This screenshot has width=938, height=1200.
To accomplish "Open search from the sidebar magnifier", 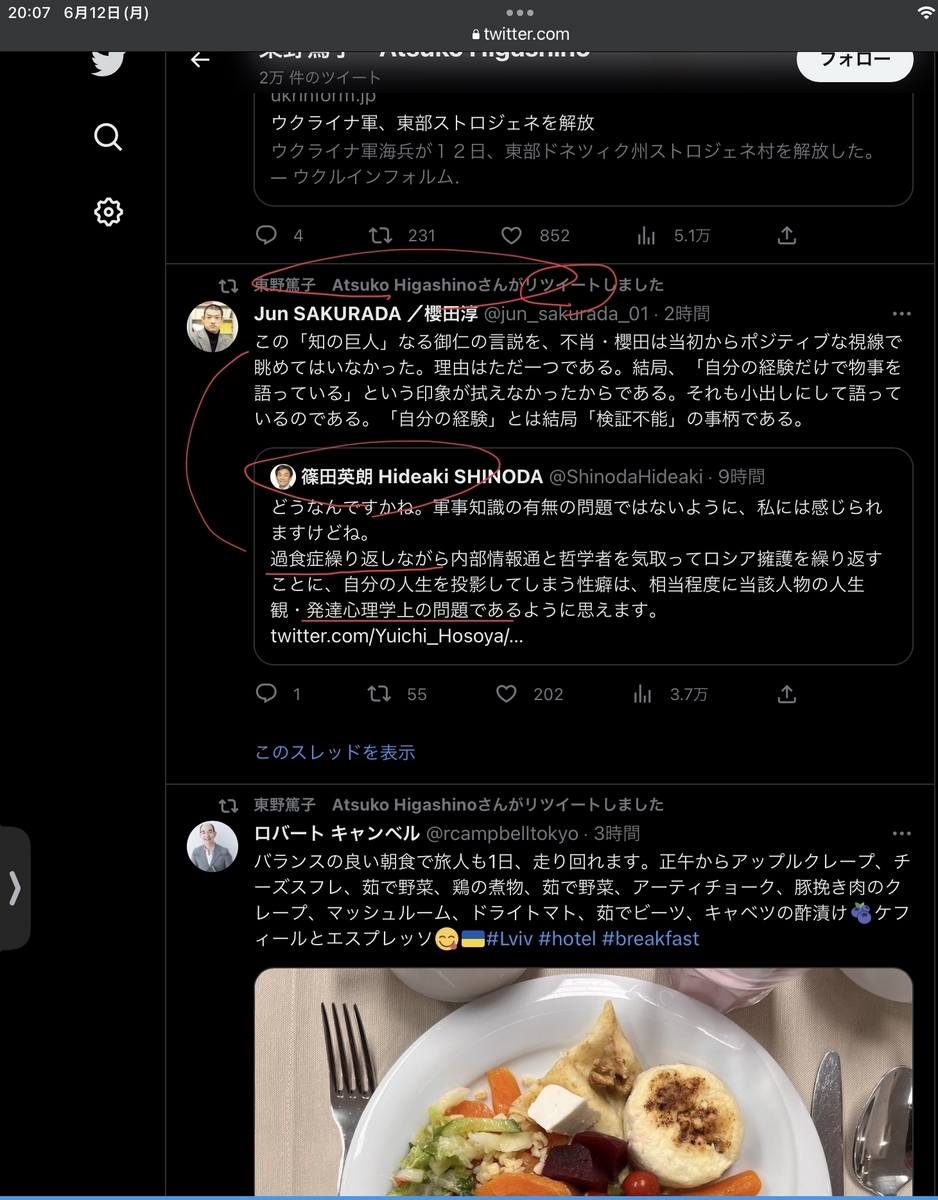I will pyautogui.click(x=108, y=136).
